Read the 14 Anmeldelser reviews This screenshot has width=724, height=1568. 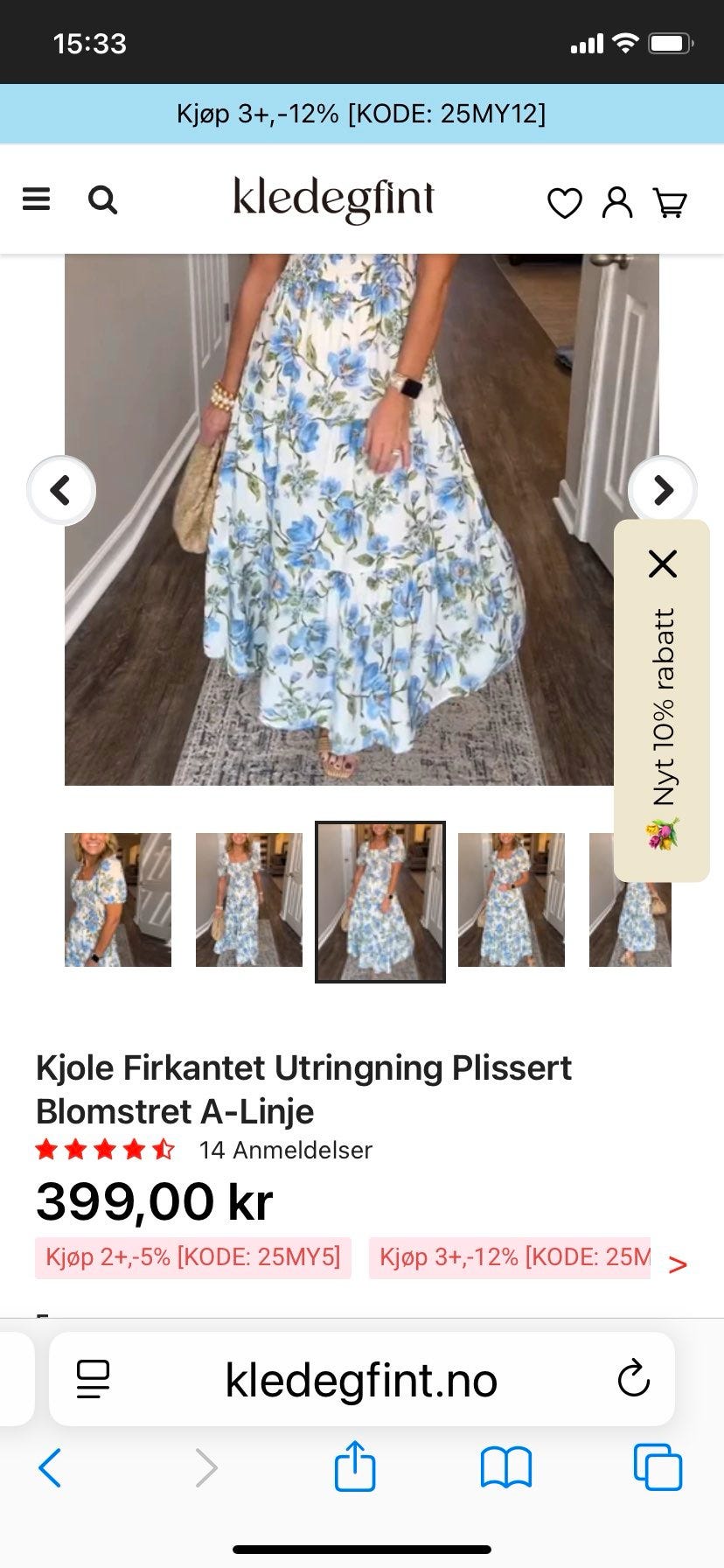[x=285, y=1151]
